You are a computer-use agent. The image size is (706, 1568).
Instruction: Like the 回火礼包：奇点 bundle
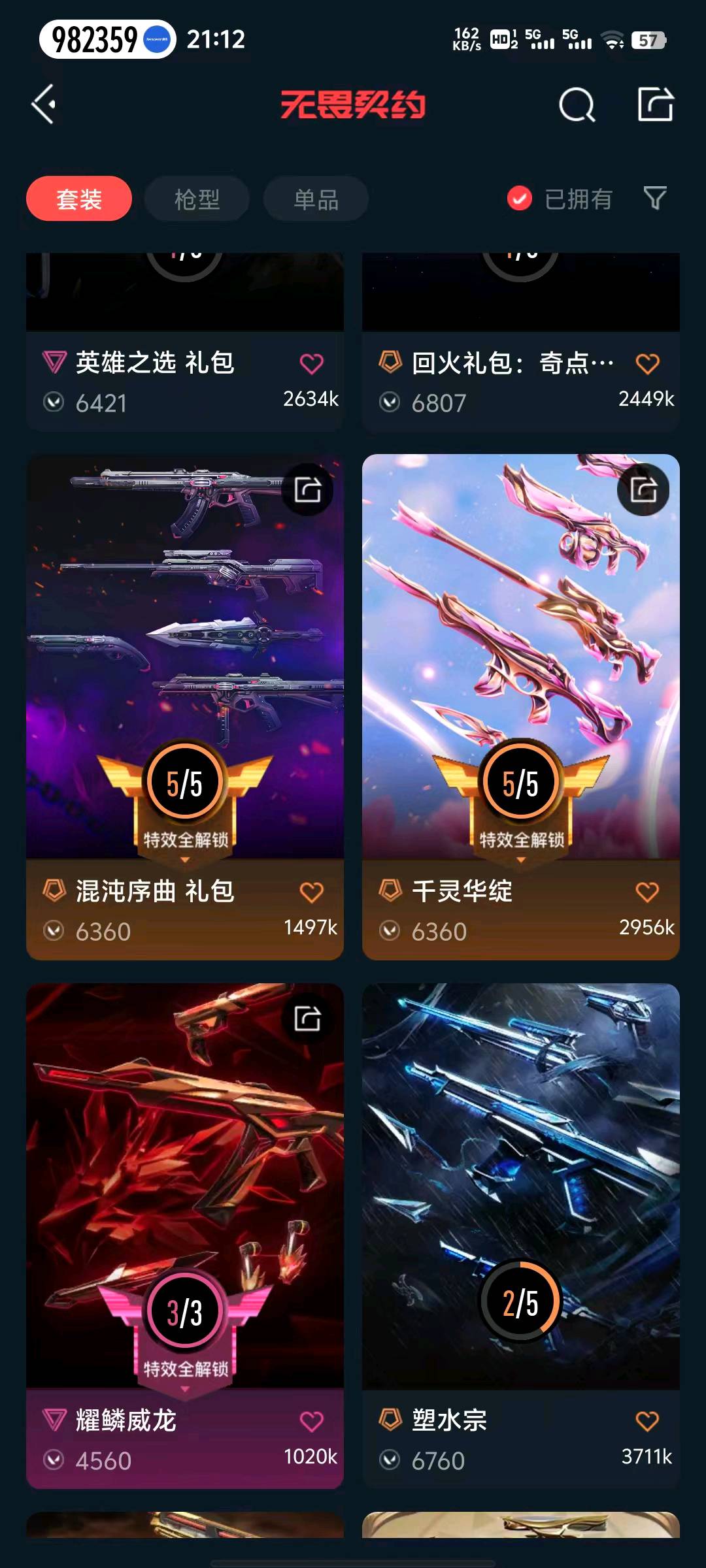(647, 364)
